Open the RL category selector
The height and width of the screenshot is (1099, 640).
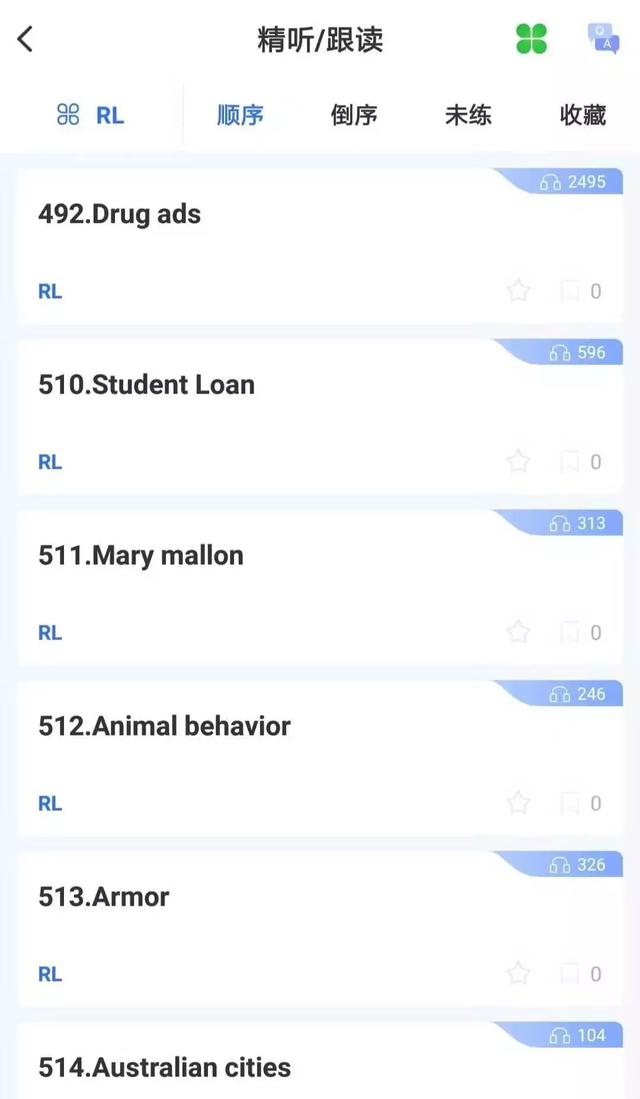[x=90, y=115]
